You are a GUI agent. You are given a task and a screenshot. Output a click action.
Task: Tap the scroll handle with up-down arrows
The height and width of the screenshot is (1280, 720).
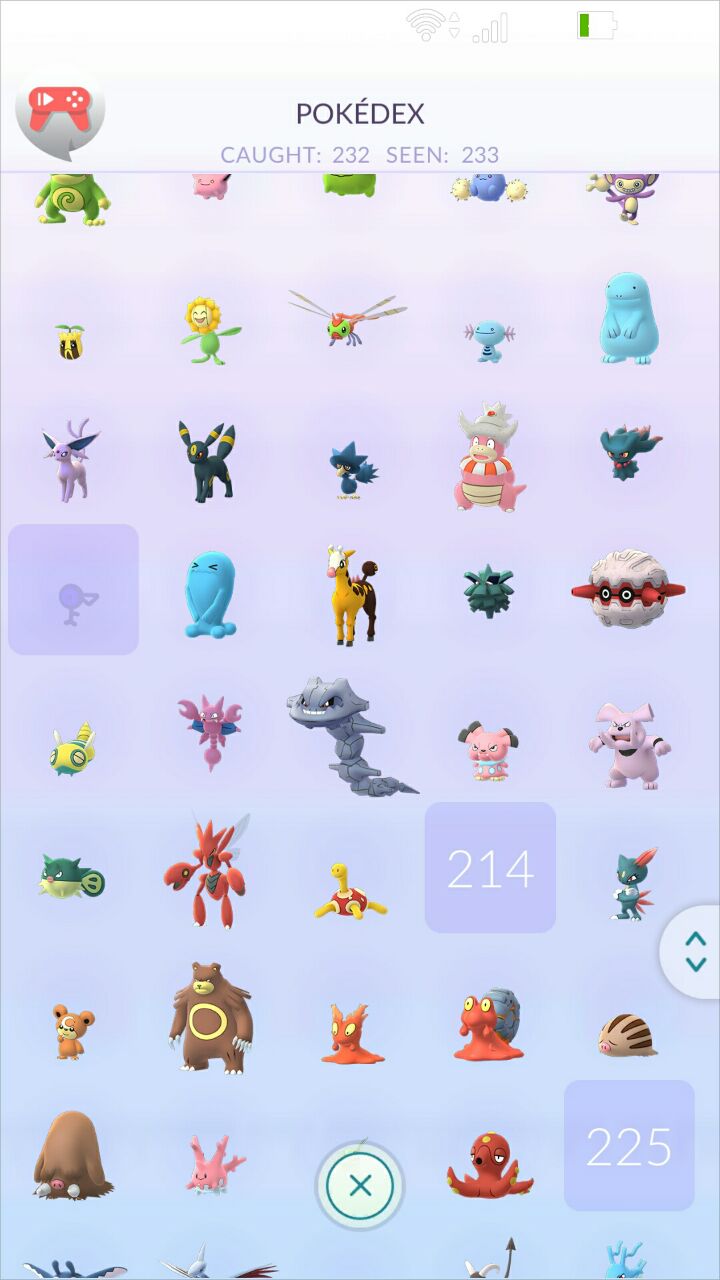coord(694,952)
